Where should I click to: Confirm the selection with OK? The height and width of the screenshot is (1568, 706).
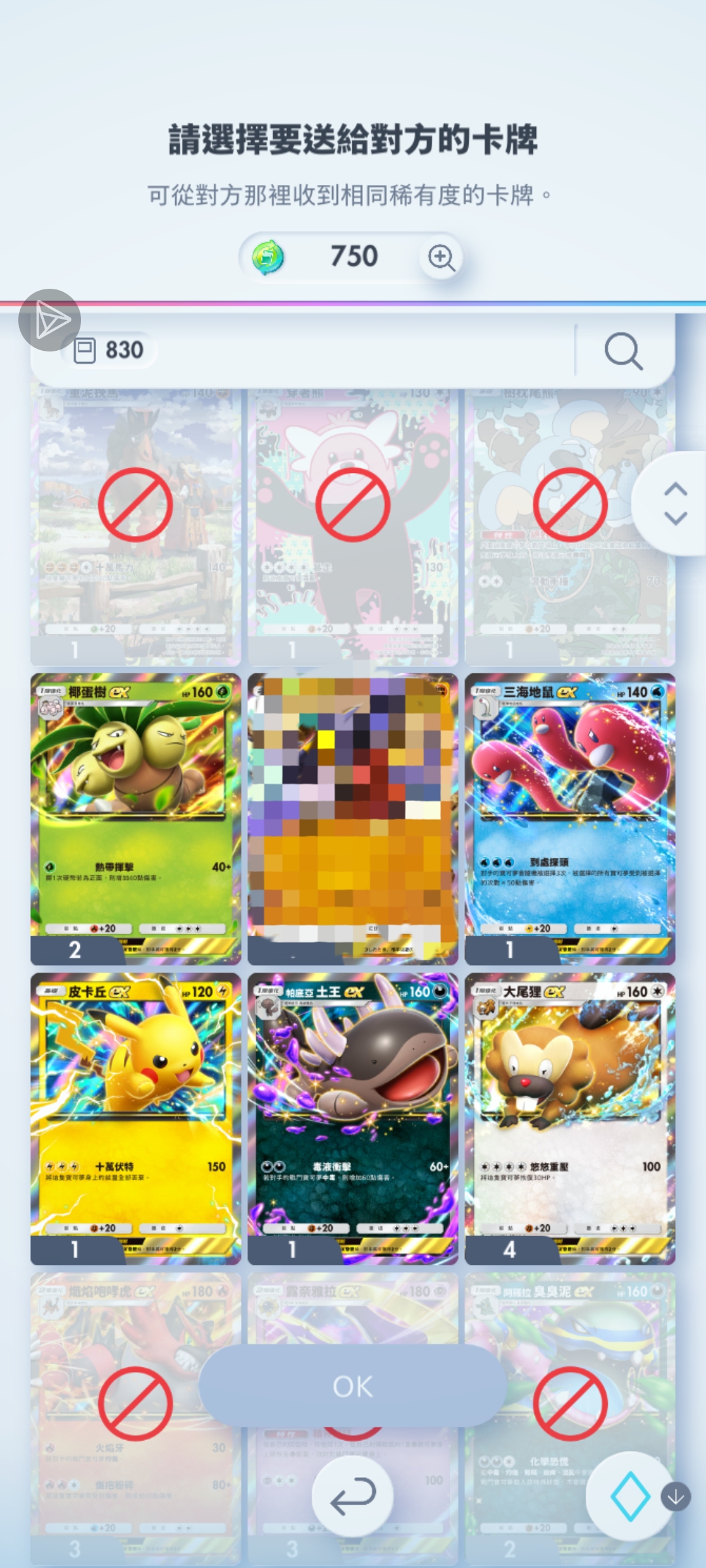point(352,1386)
